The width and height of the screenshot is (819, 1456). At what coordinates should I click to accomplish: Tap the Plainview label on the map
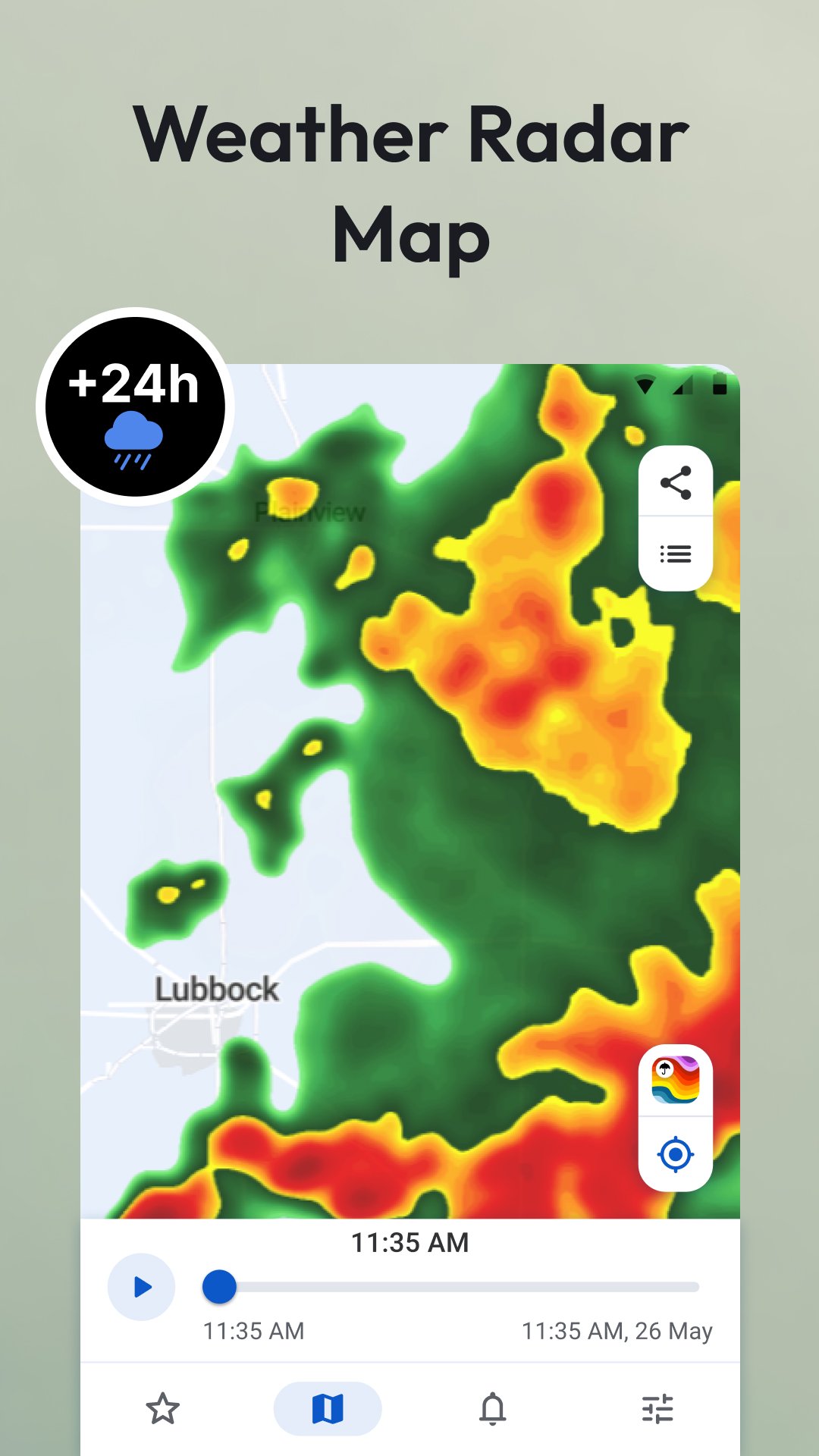click(x=311, y=513)
